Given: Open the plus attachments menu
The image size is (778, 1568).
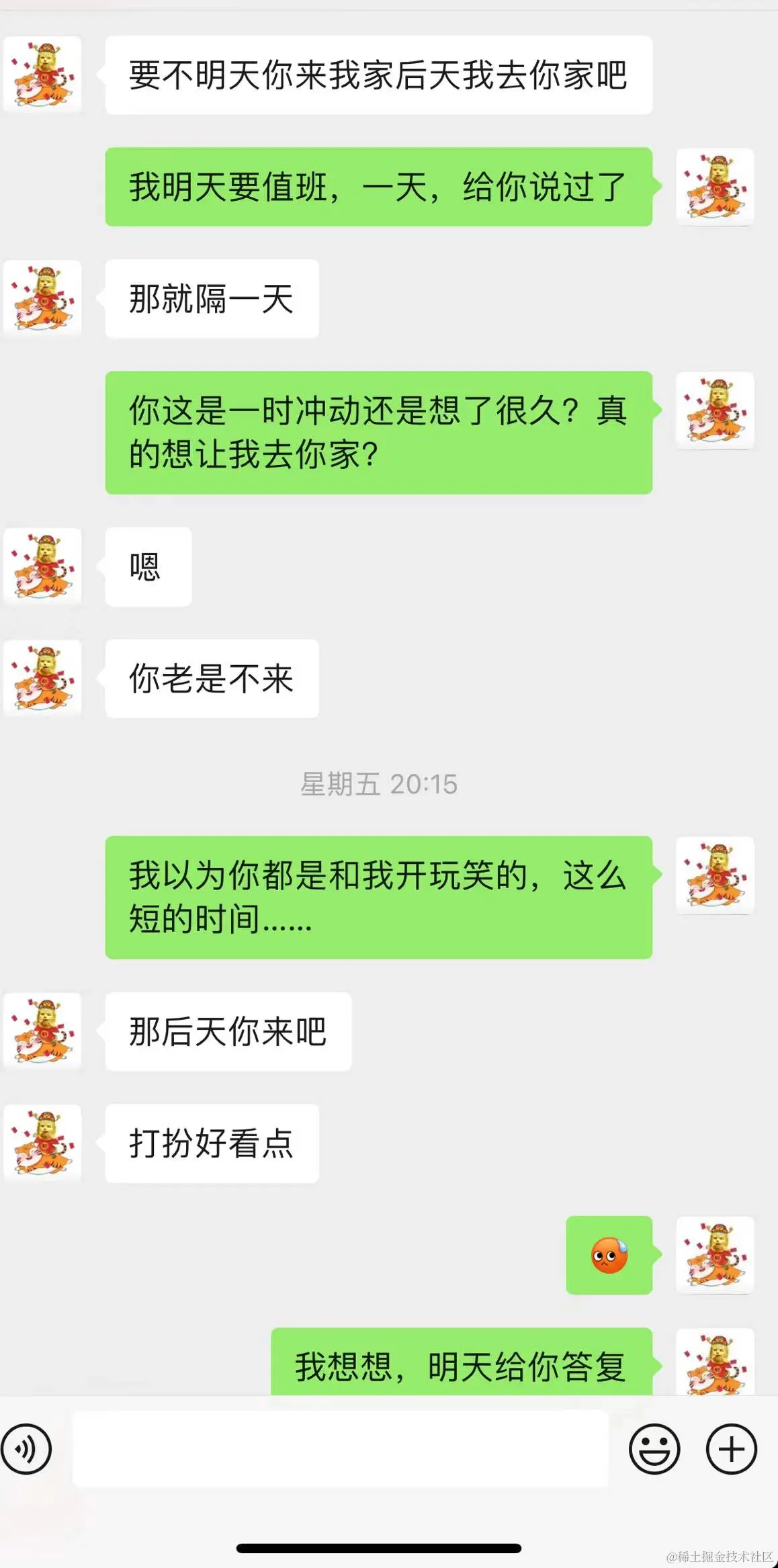Looking at the screenshot, I should [x=731, y=1449].
